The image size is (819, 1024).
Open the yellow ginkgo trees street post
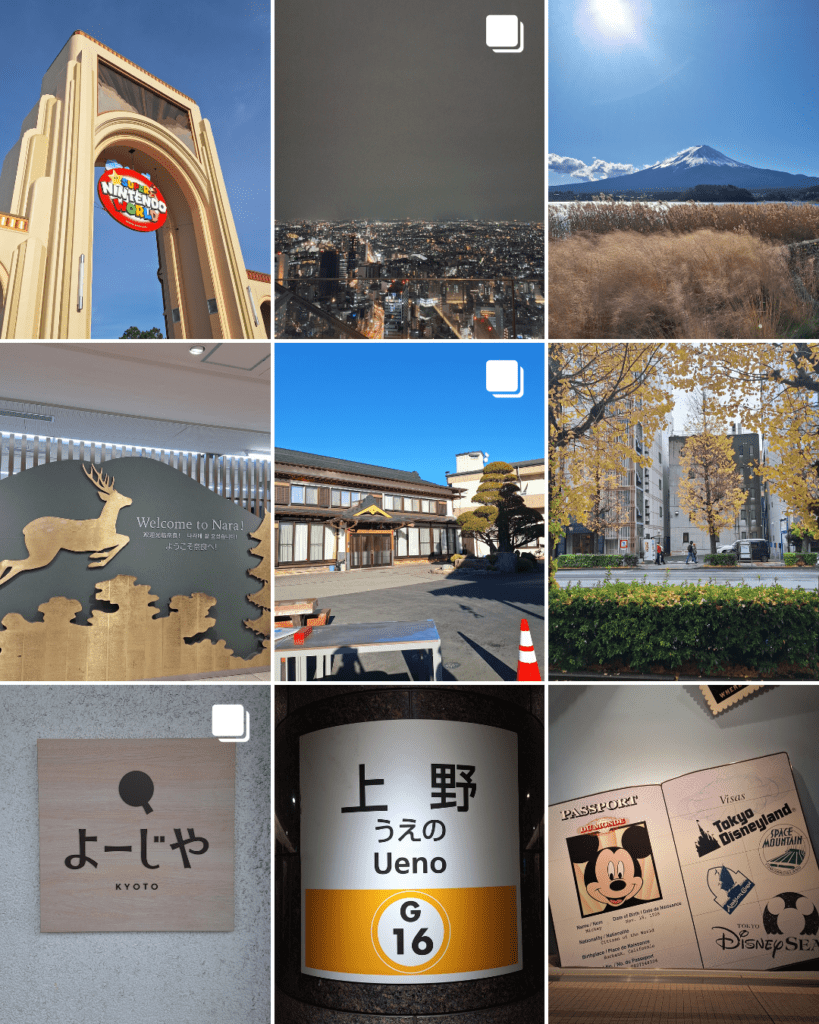pyautogui.click(x=683, y=512)
